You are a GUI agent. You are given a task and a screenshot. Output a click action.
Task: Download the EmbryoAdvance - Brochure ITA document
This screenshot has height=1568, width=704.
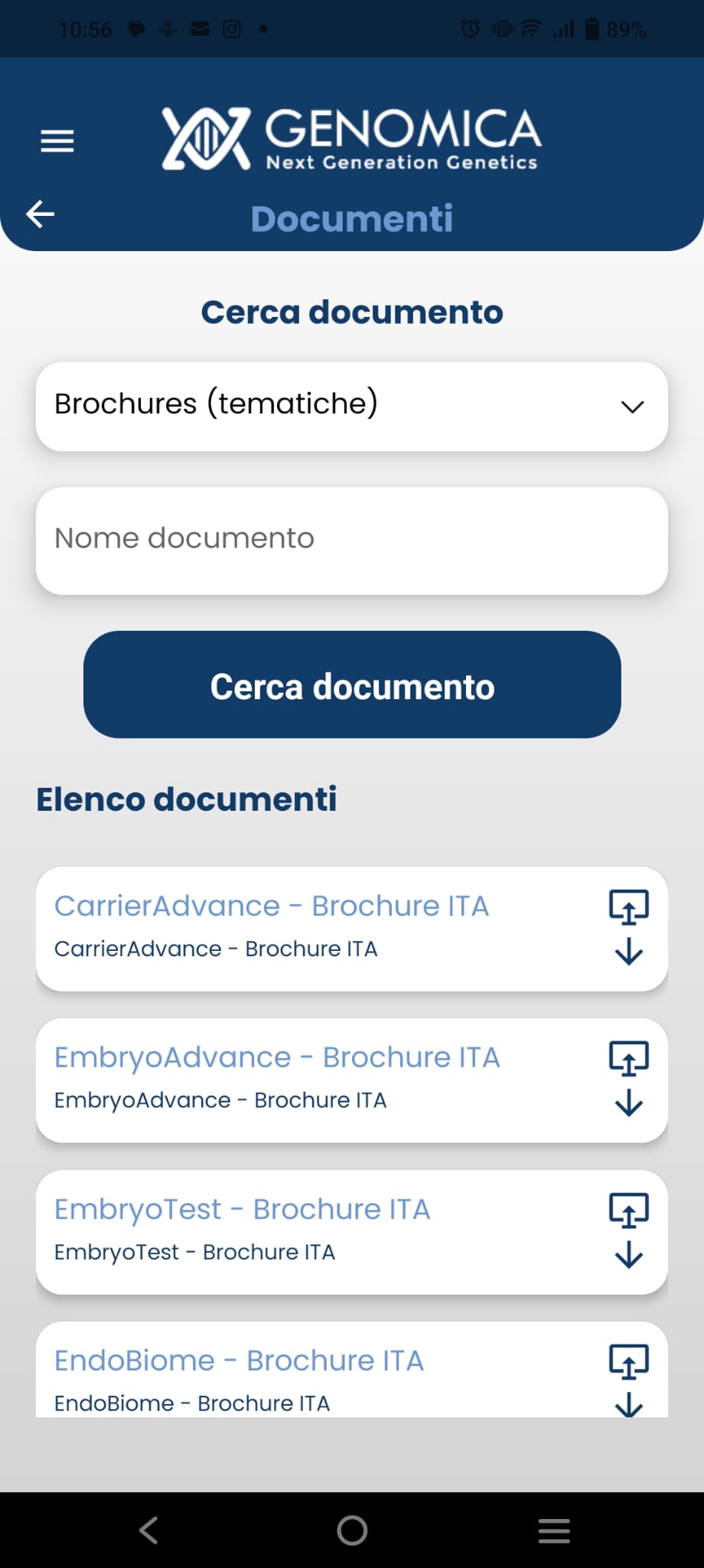click(629, 1104)
